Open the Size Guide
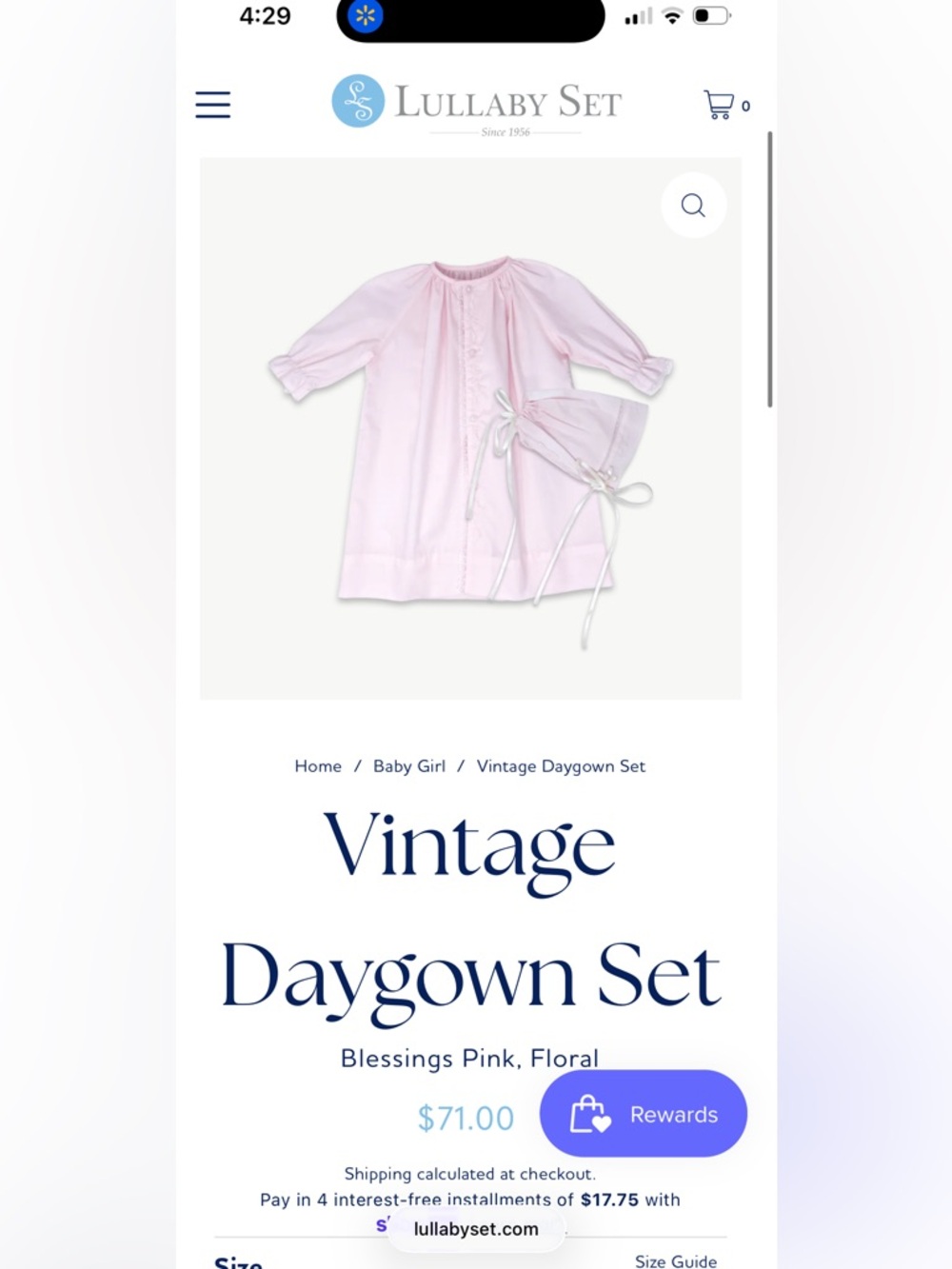The height and width of the screenshot is (1269, 952). (x=676, y=1260)
